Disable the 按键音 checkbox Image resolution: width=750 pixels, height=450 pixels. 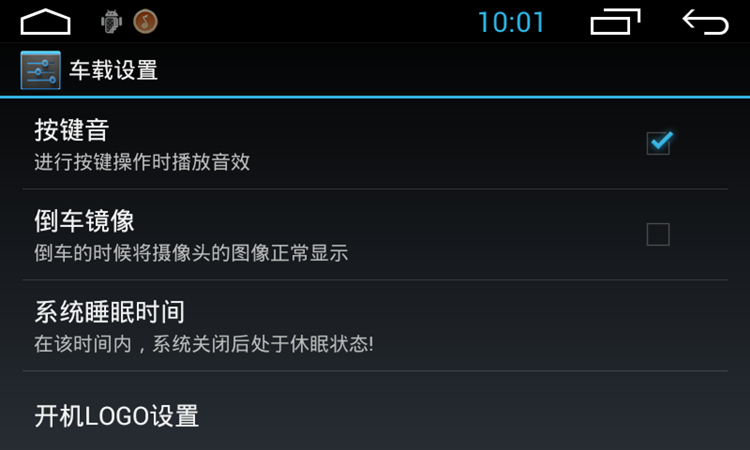[657, 143]
